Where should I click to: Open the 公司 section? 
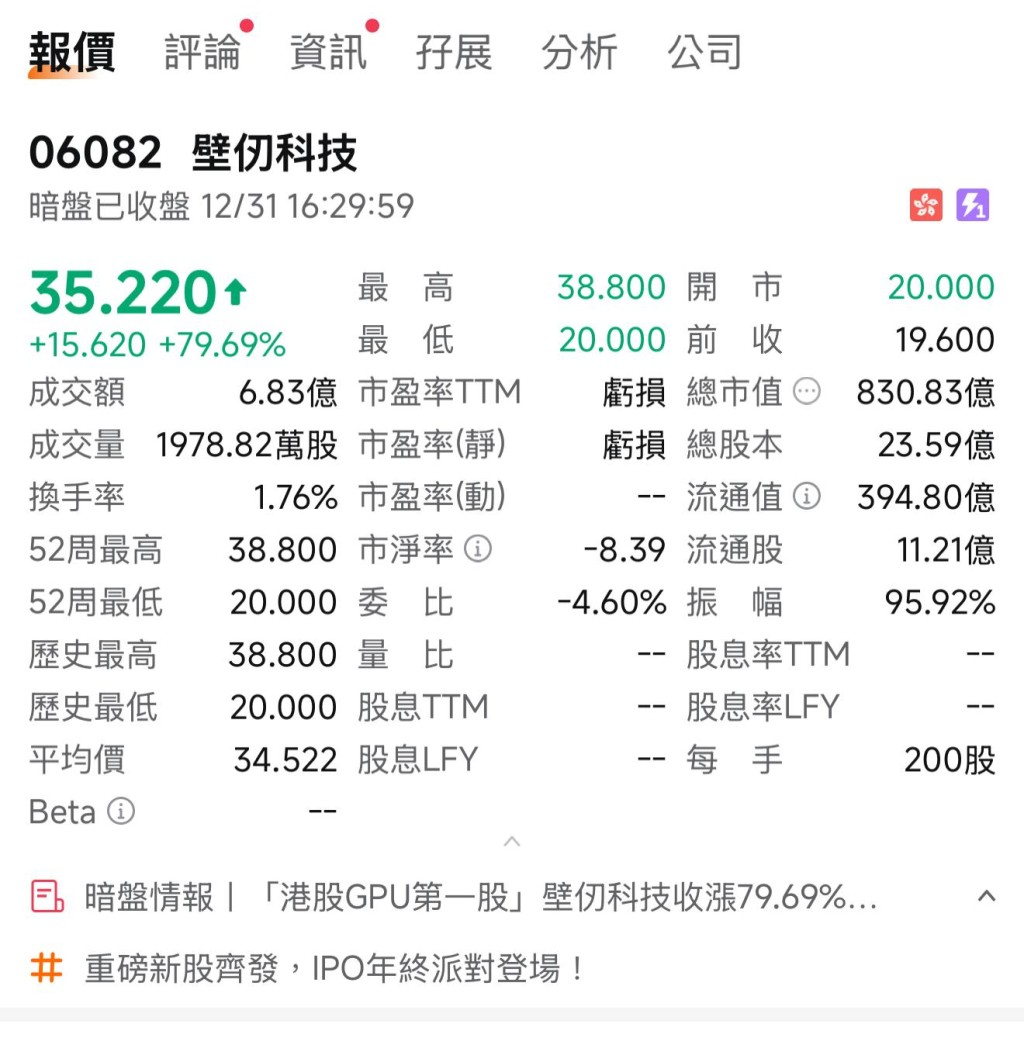click(706, 51)
